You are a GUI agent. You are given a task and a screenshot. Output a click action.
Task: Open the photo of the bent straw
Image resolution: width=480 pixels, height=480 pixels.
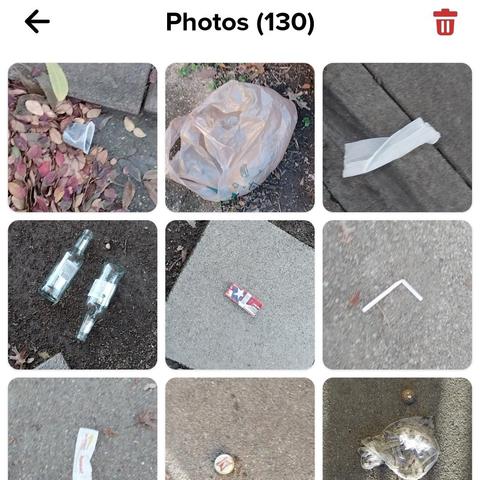[x=397, y=295]
